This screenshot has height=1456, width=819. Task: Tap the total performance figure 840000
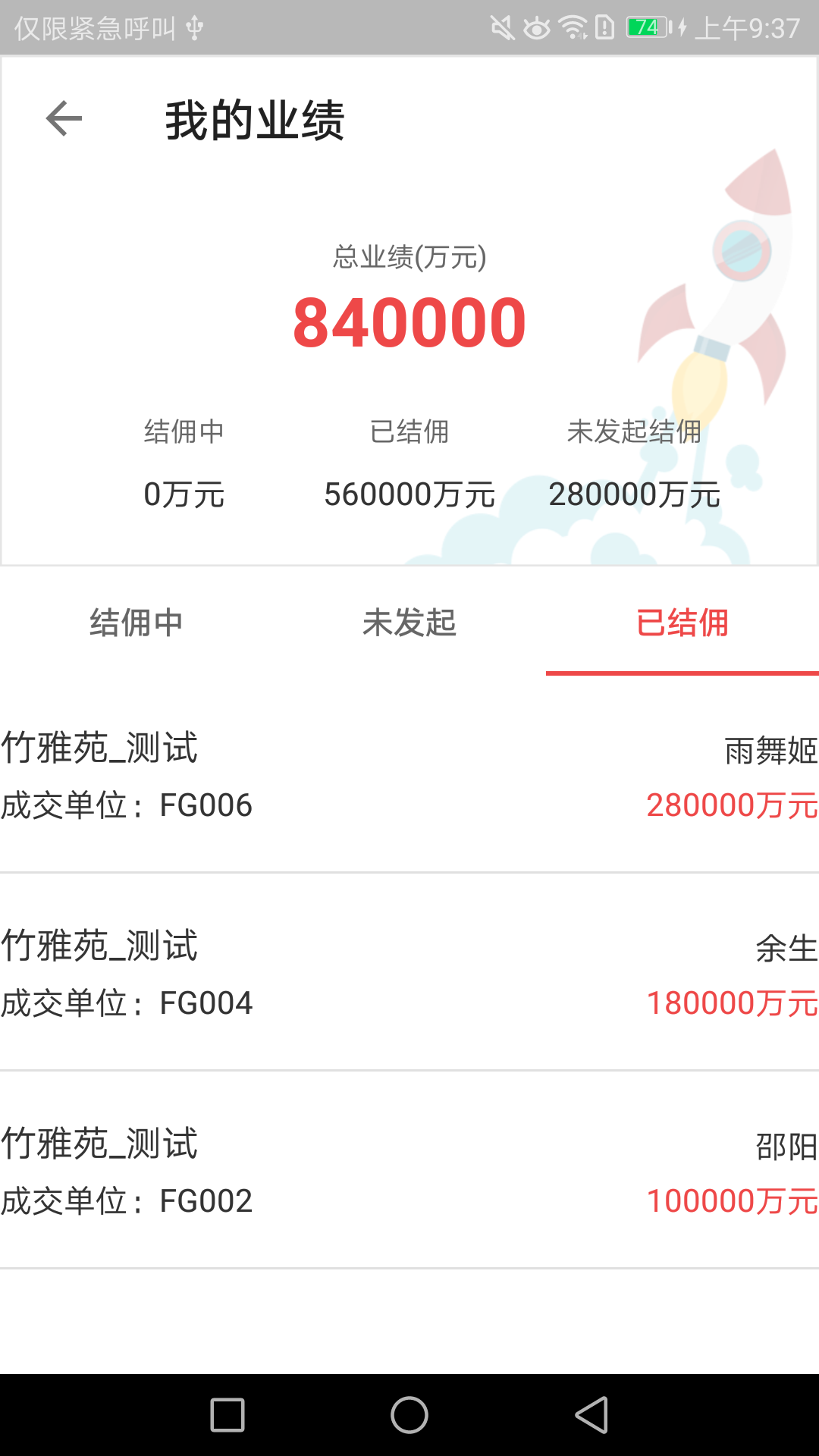point(409,322)
